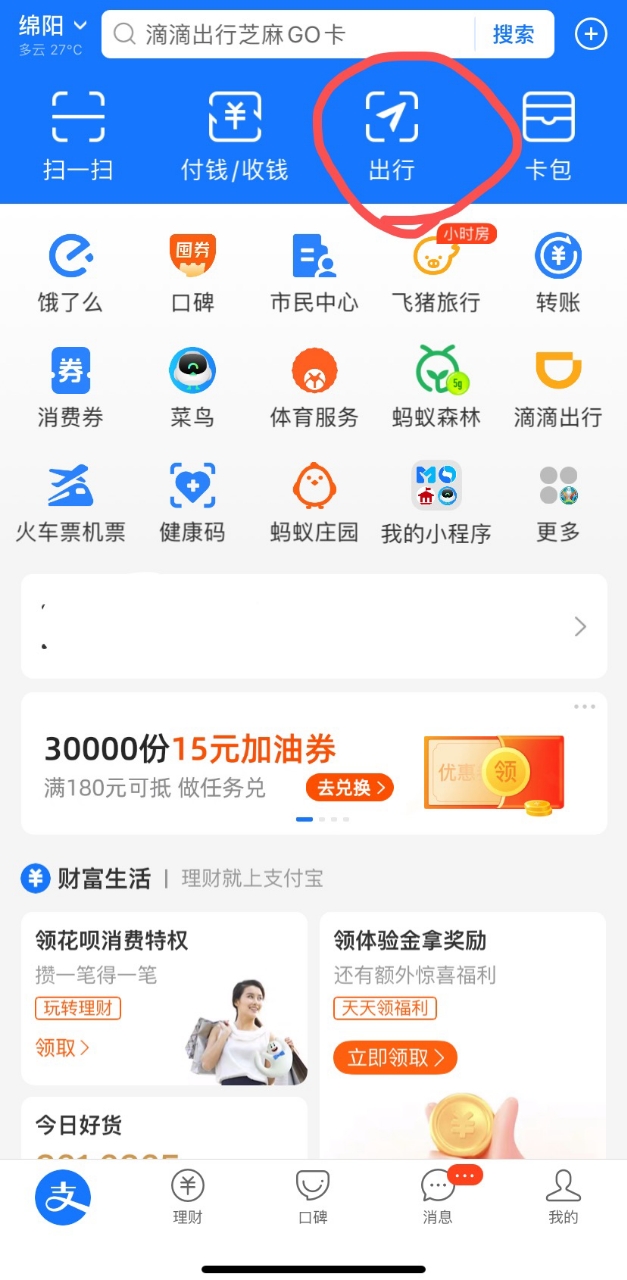Go to the 我的 tab

click(563, 1197)
